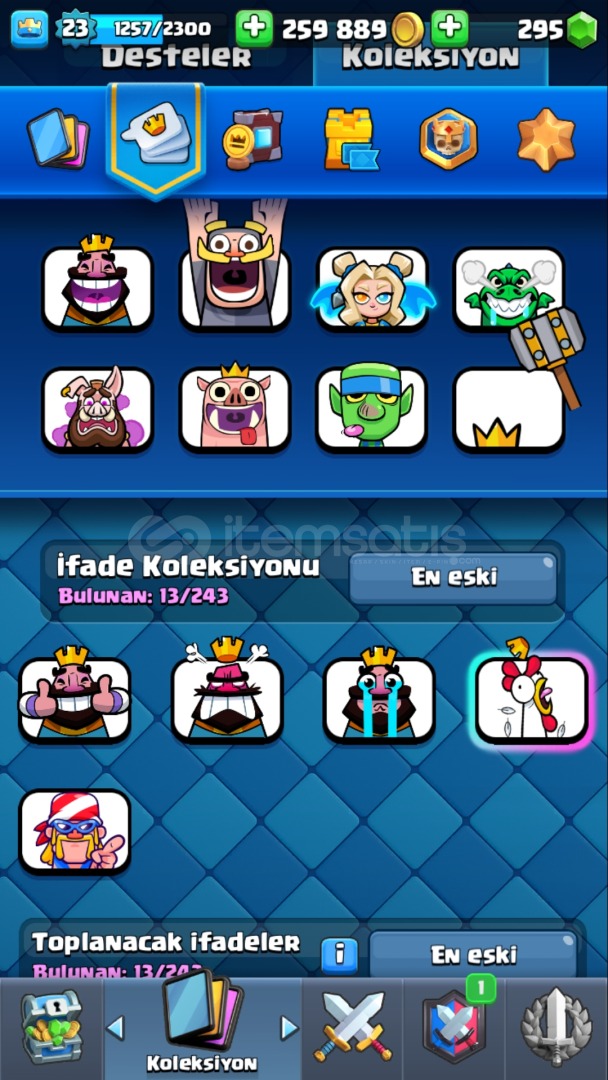Open the cards collection icon tab
Viewport: 608px width, 1080px height.
[59, 140]
